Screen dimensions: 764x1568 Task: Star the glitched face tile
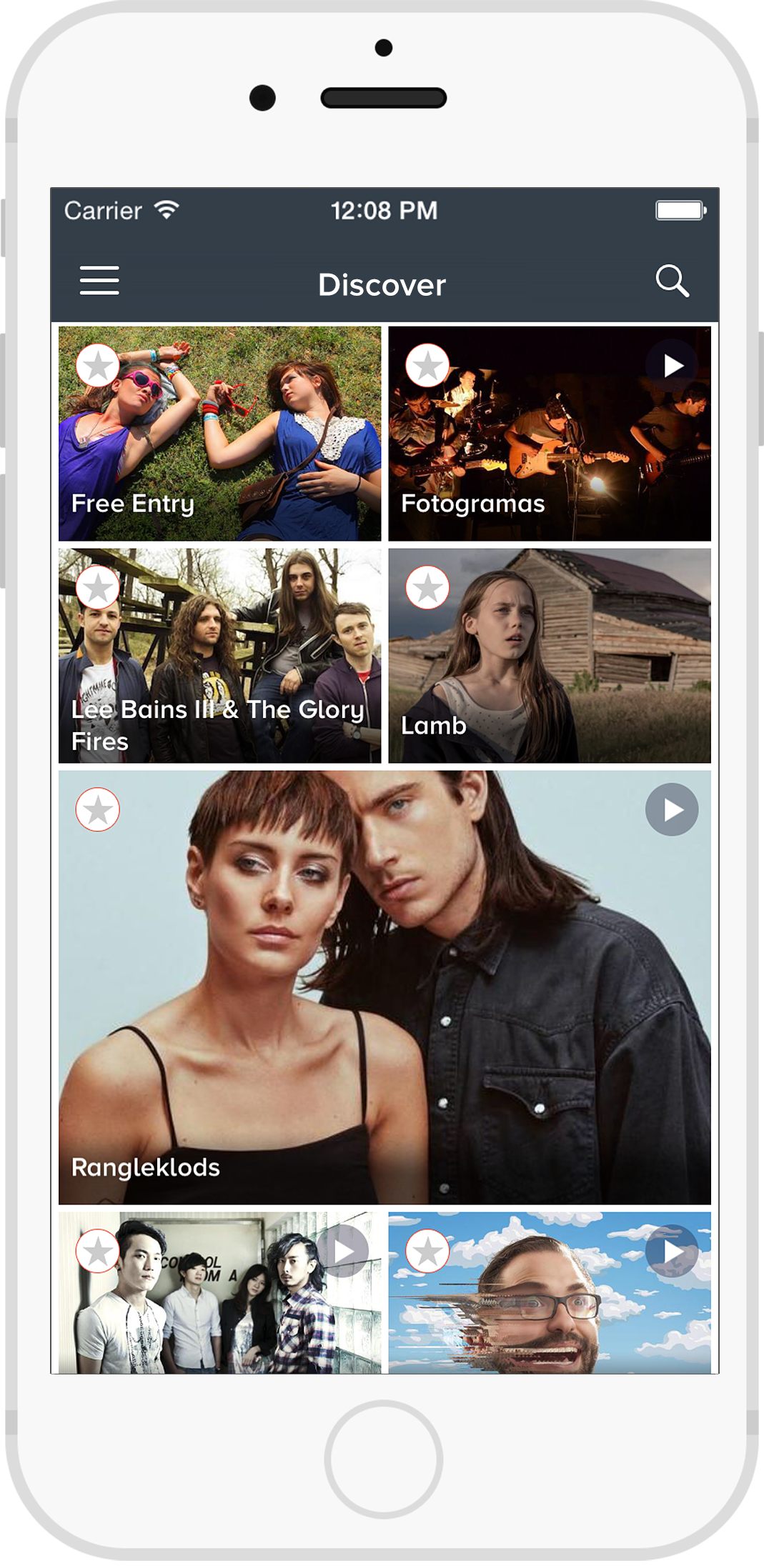pyautogui.click(x=427, y=1251)
